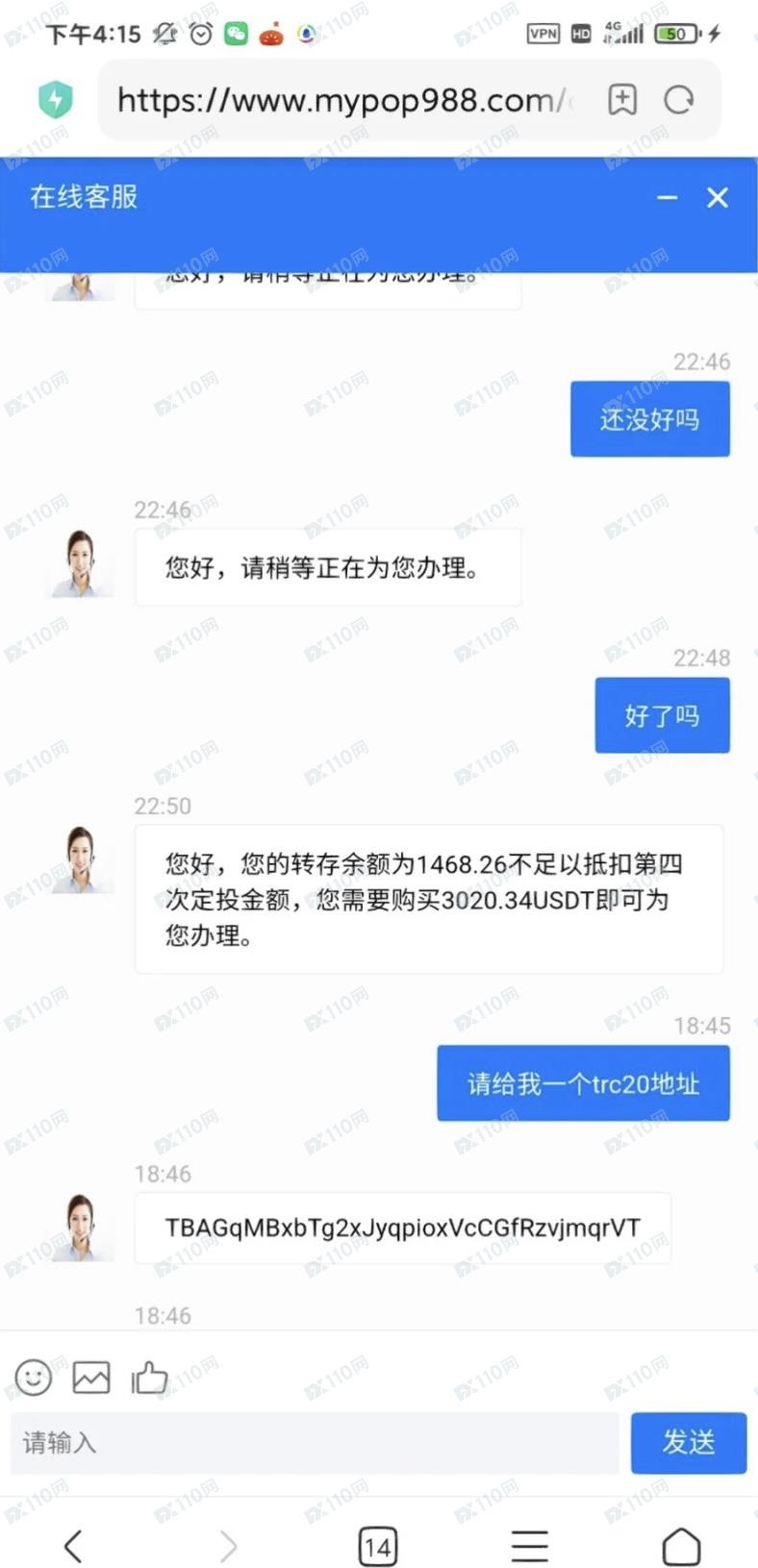The width and height of the screenshot is (758, 1568).
Task: Send the message with 发送
Action: (x=688, y=1442)
